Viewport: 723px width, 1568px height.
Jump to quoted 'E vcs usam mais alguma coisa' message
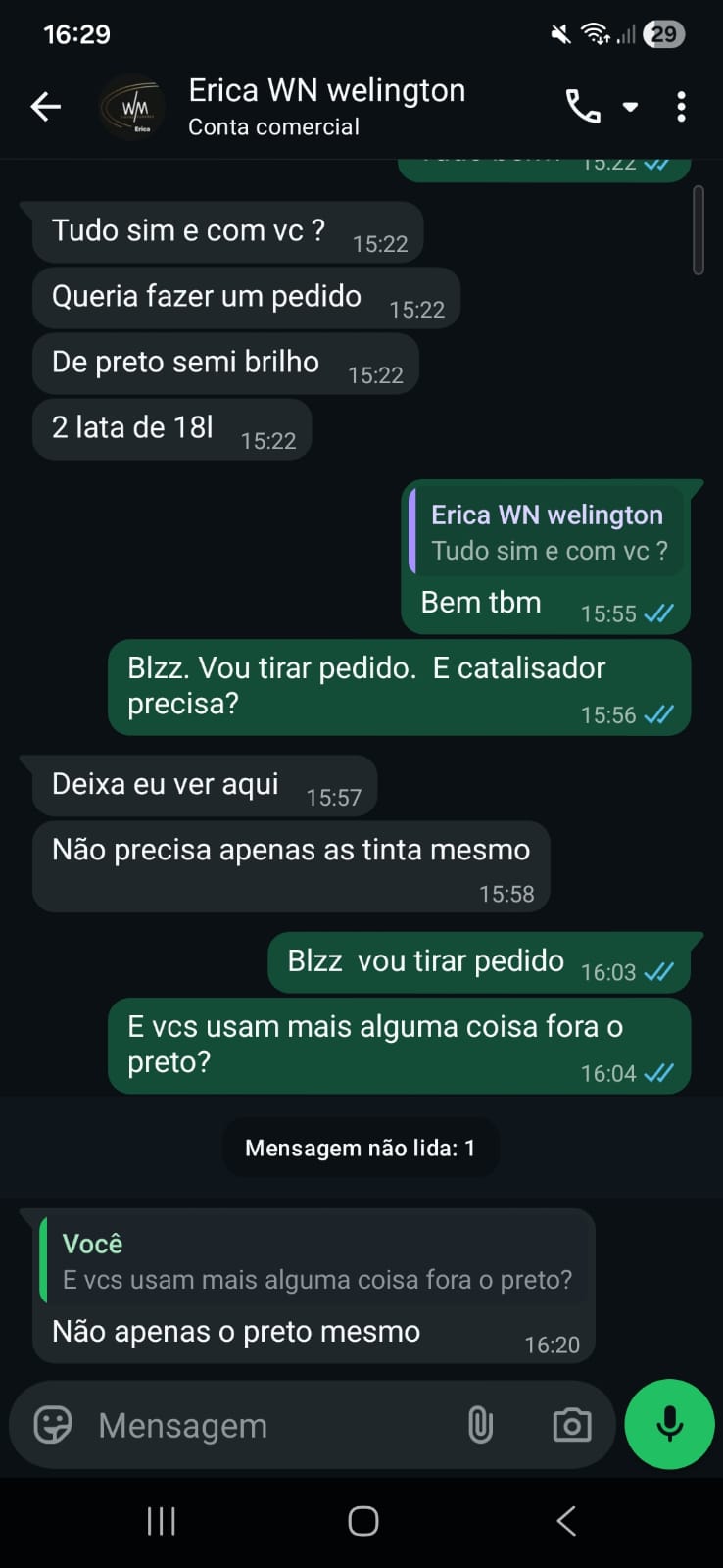[x=315, y=1262]
